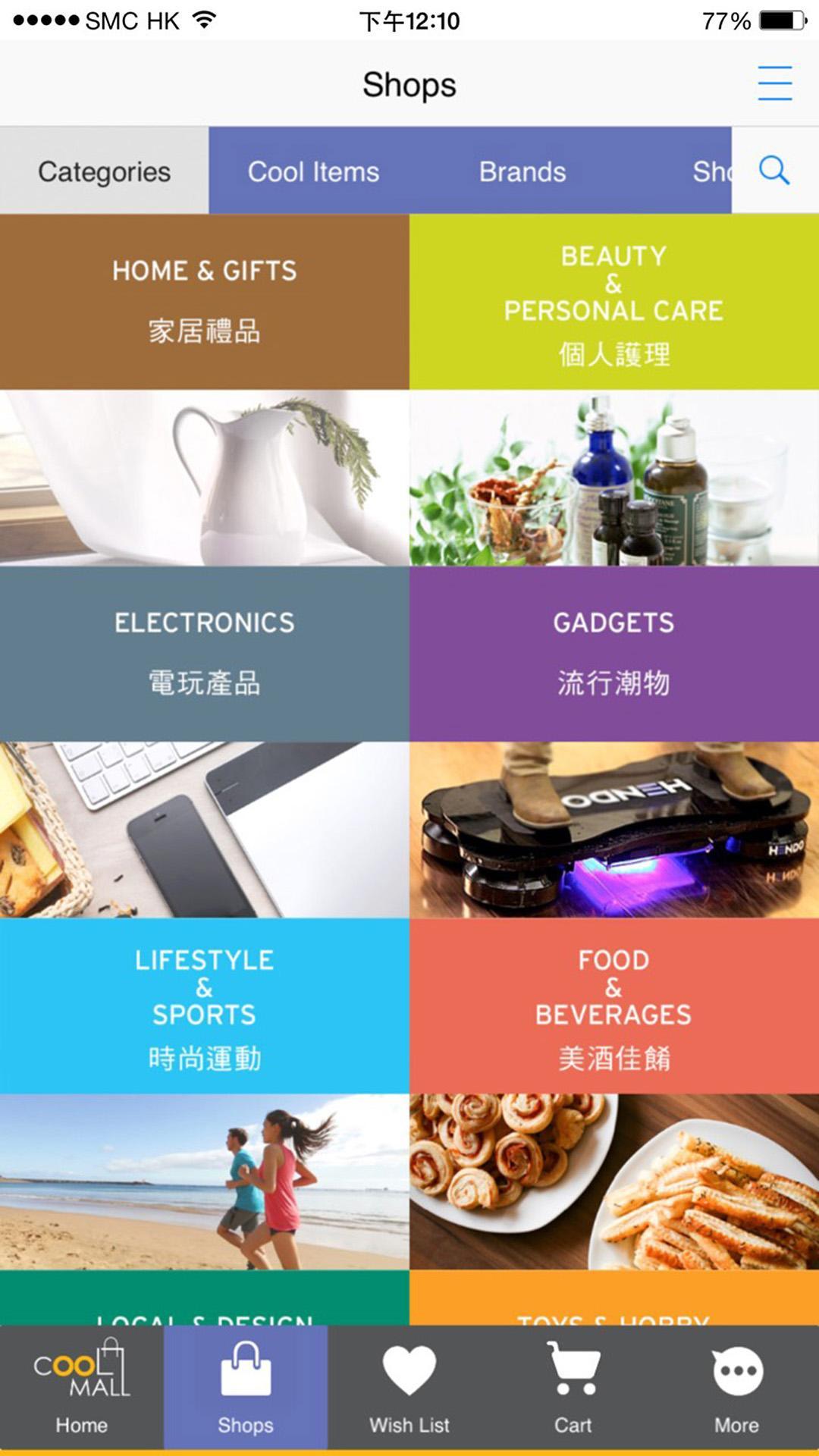Go to the Home tab

point(81,1388)
